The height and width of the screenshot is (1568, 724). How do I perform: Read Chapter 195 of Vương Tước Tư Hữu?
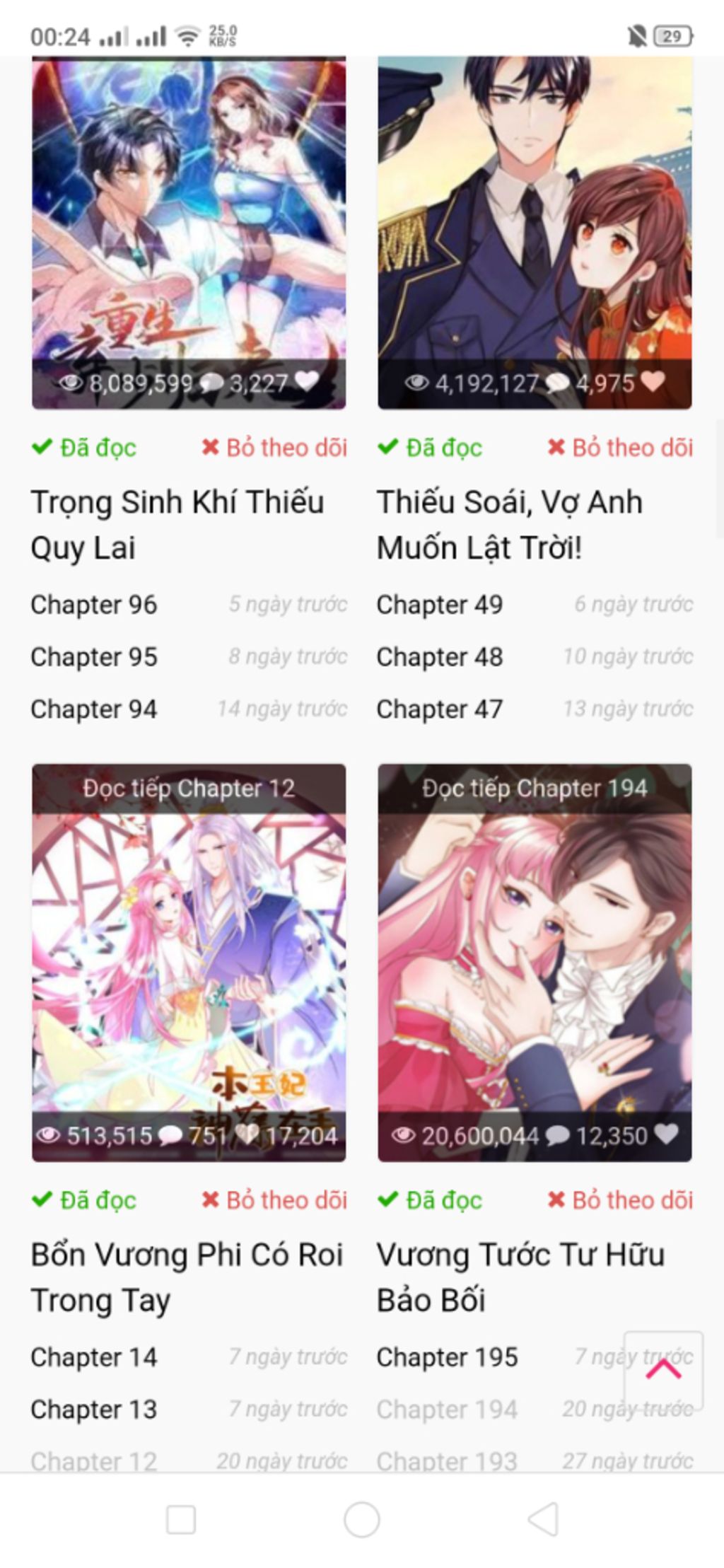pos(447,1357)
